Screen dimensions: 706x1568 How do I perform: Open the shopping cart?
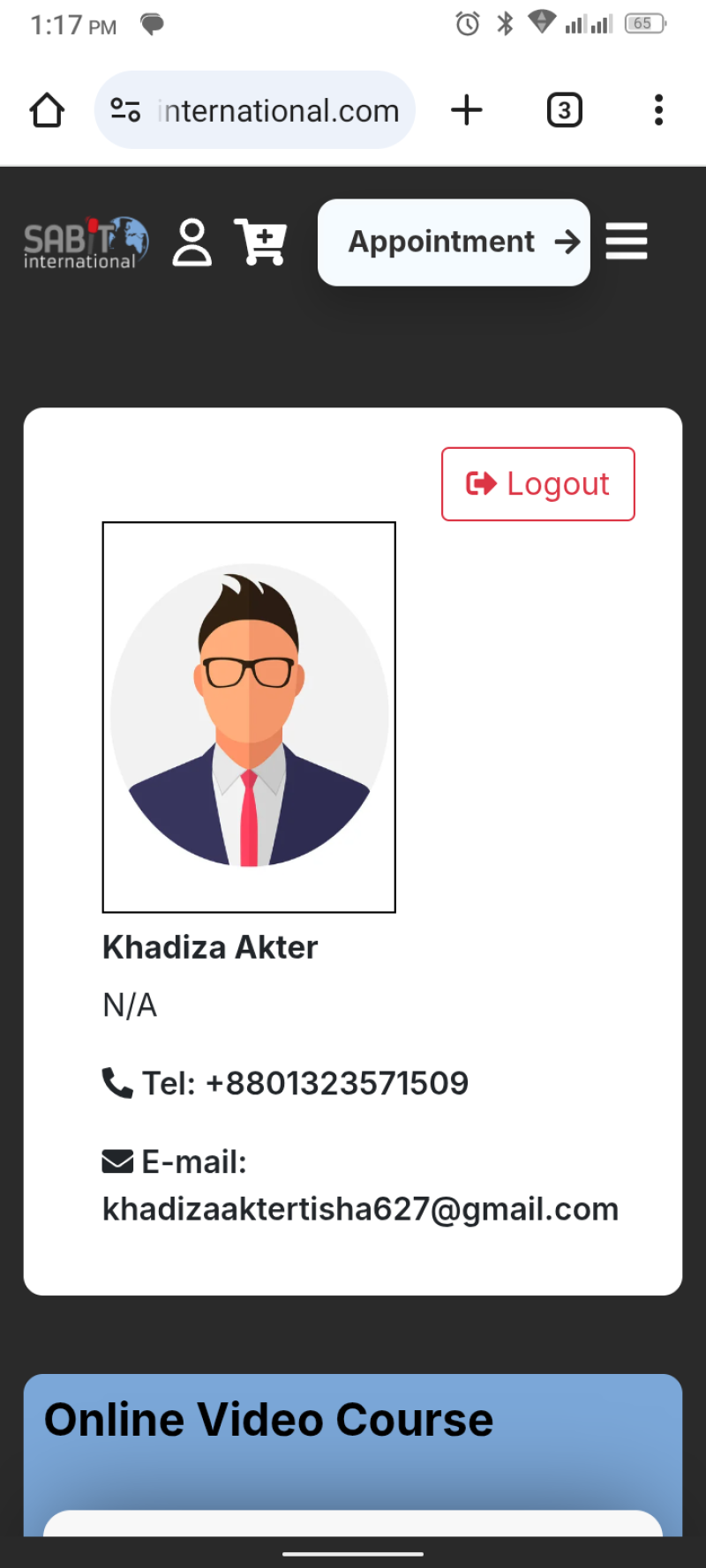click(260, 243)
